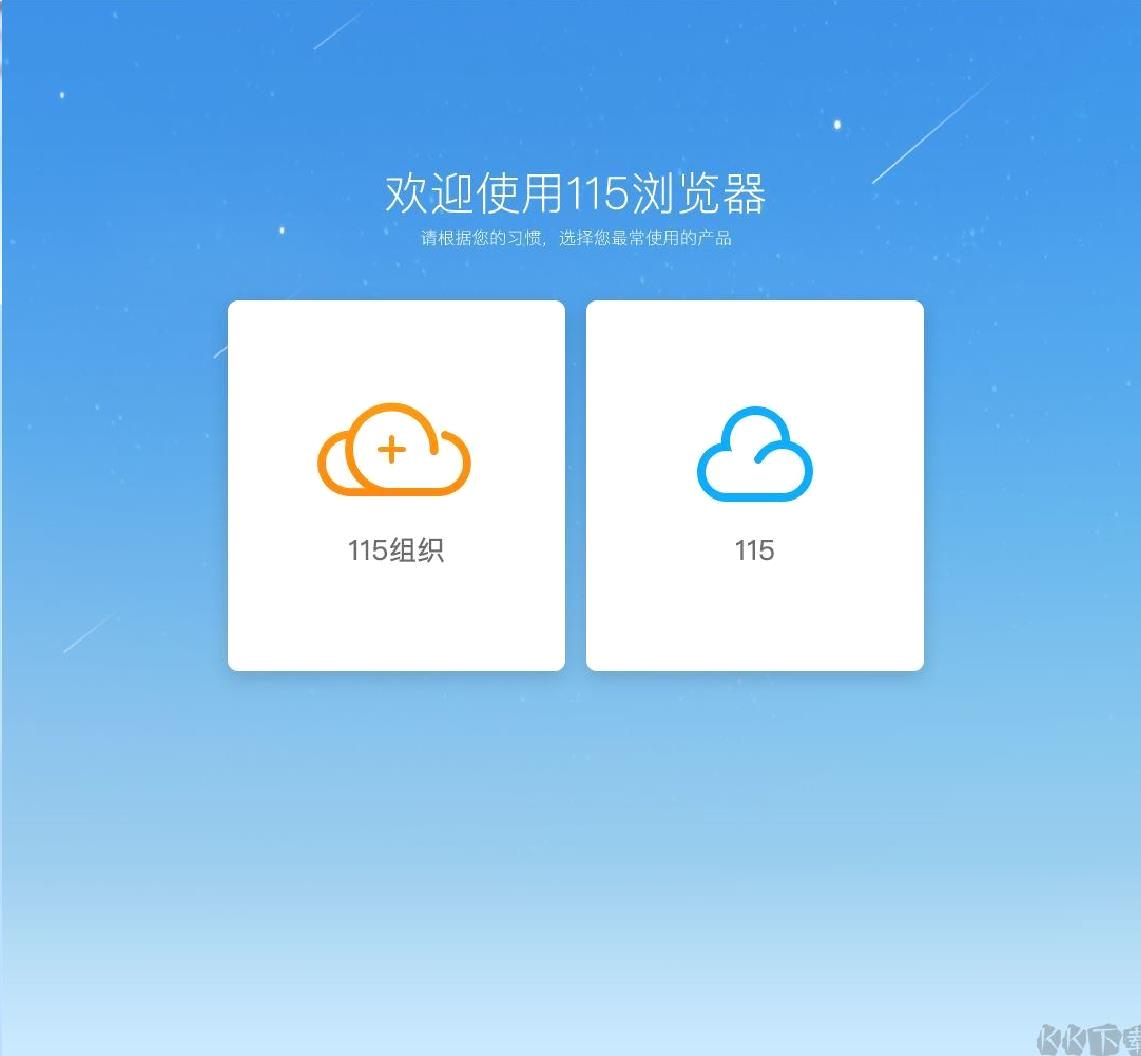Select the 115组织 card
This screenshot has height=1056, width=1141.
point(396,485)
